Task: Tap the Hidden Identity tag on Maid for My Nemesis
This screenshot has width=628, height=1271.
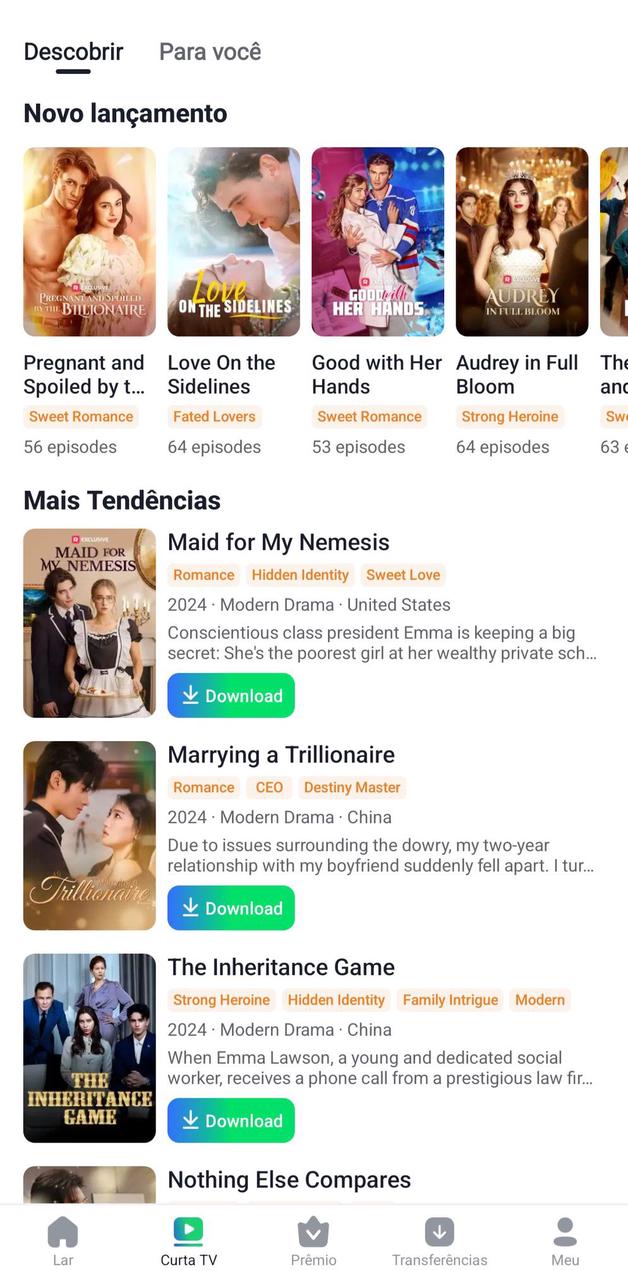Action: [300, 575]
